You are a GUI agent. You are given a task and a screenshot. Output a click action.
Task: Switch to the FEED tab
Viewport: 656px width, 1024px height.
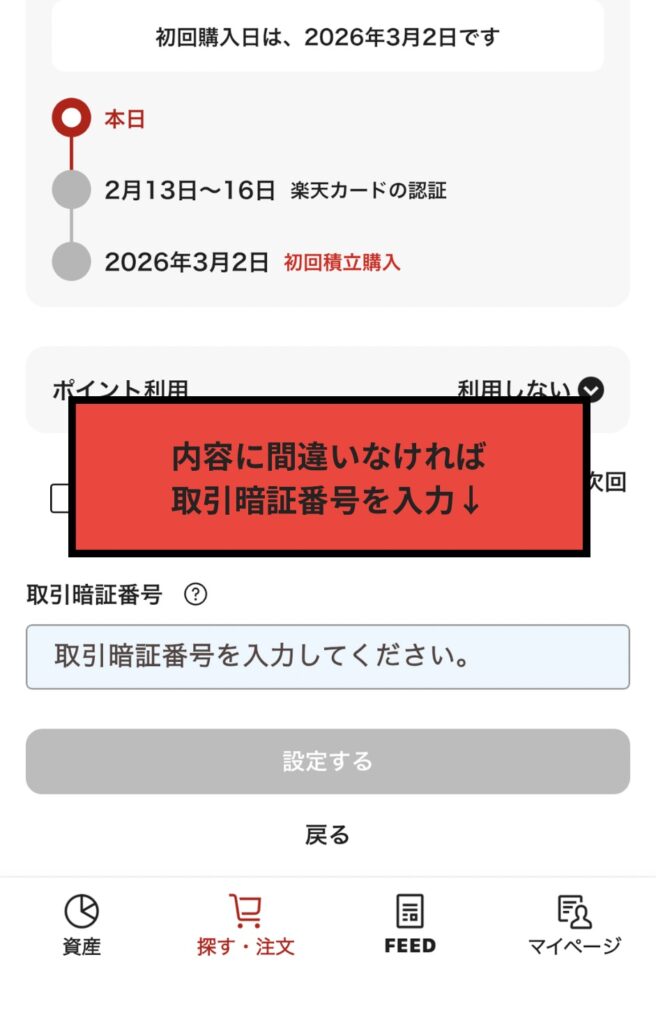coord(410,925)
